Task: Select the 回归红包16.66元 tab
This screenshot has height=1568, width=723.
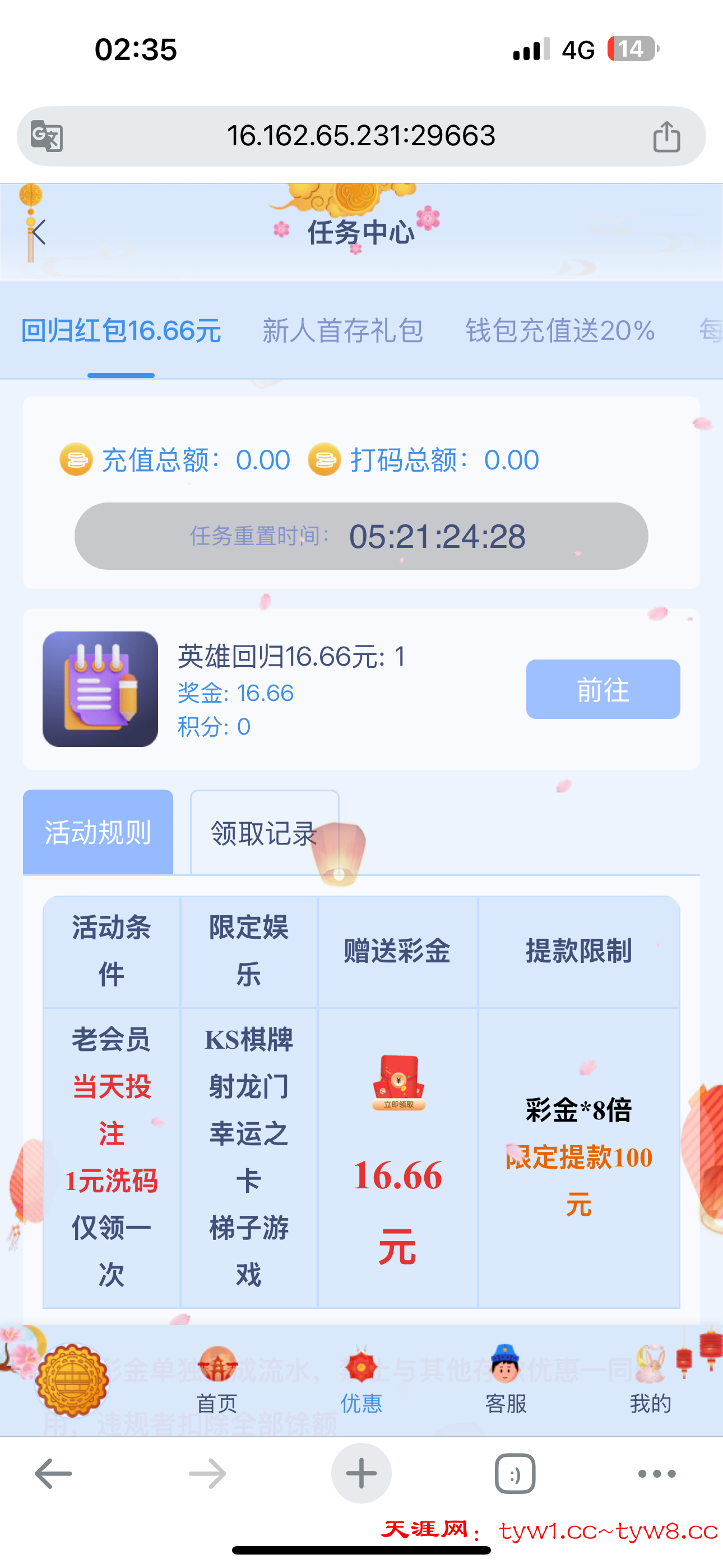Action: 121,331
